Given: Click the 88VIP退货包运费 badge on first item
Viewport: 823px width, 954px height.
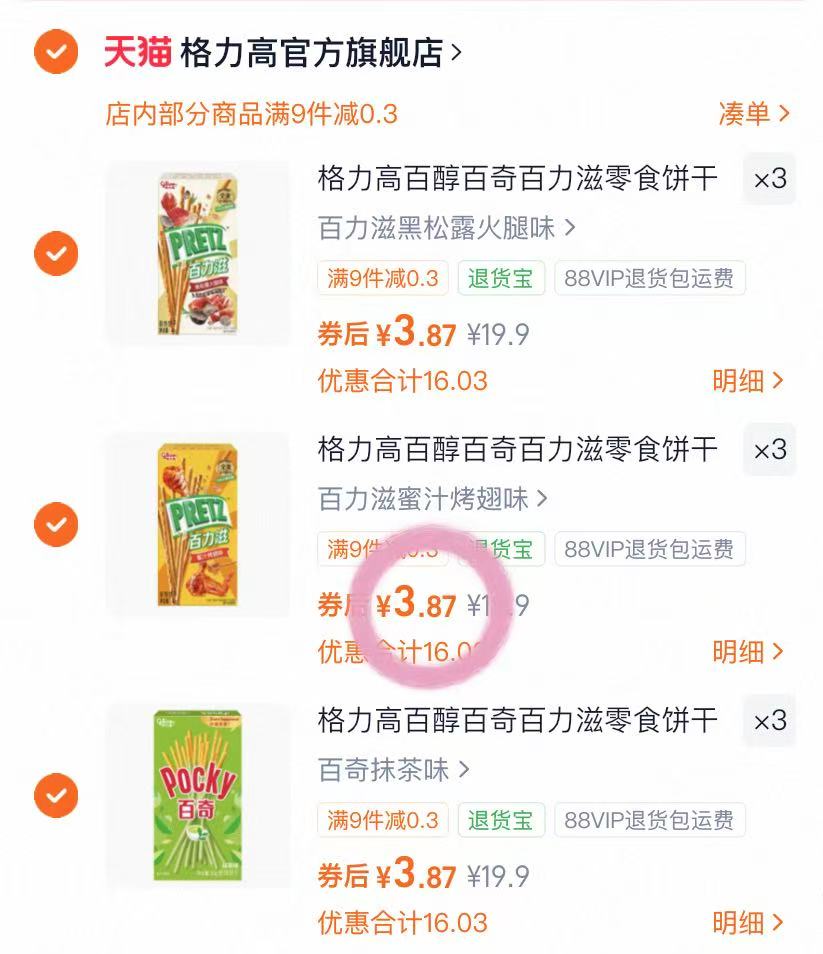Looking at the screenshot, I should coord(648,278).
